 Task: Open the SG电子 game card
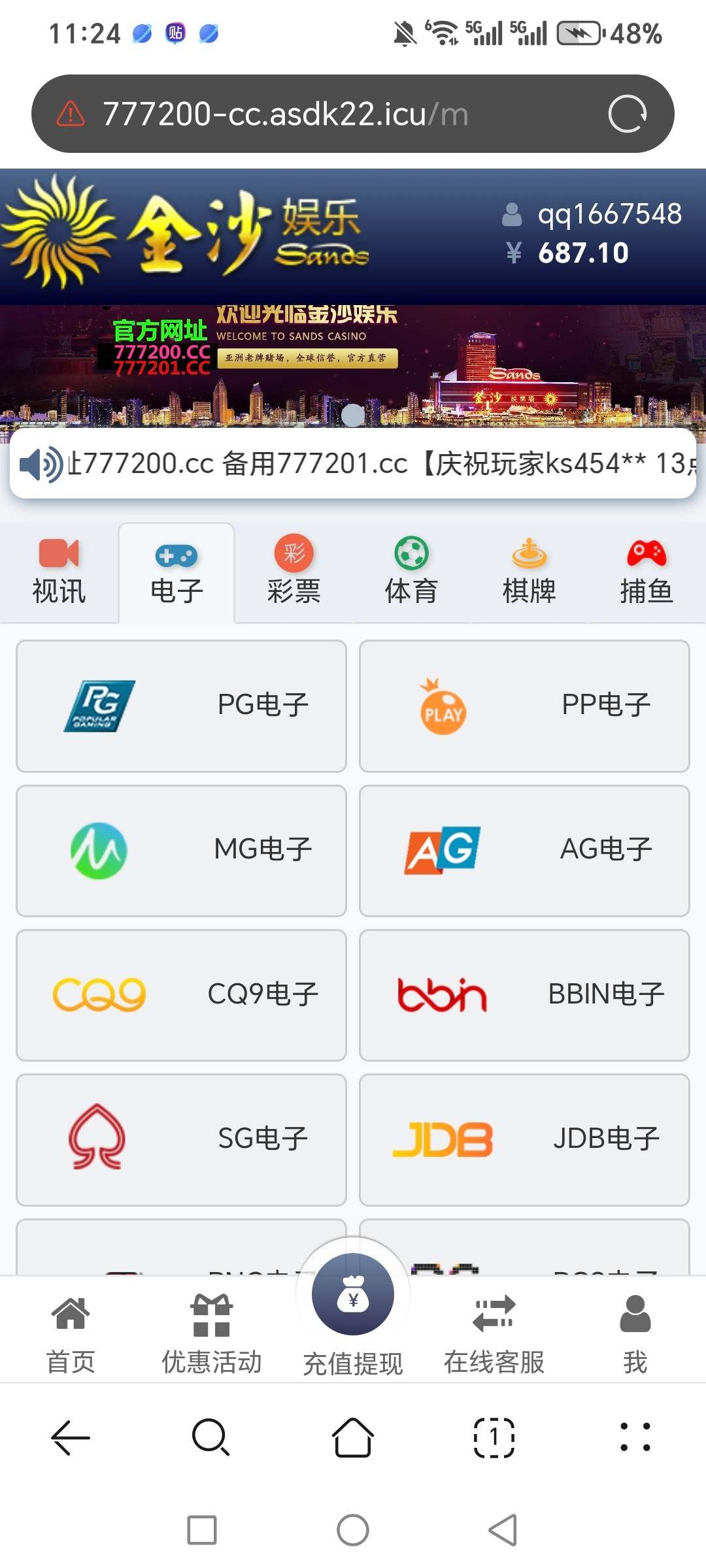click(181, 1139)
